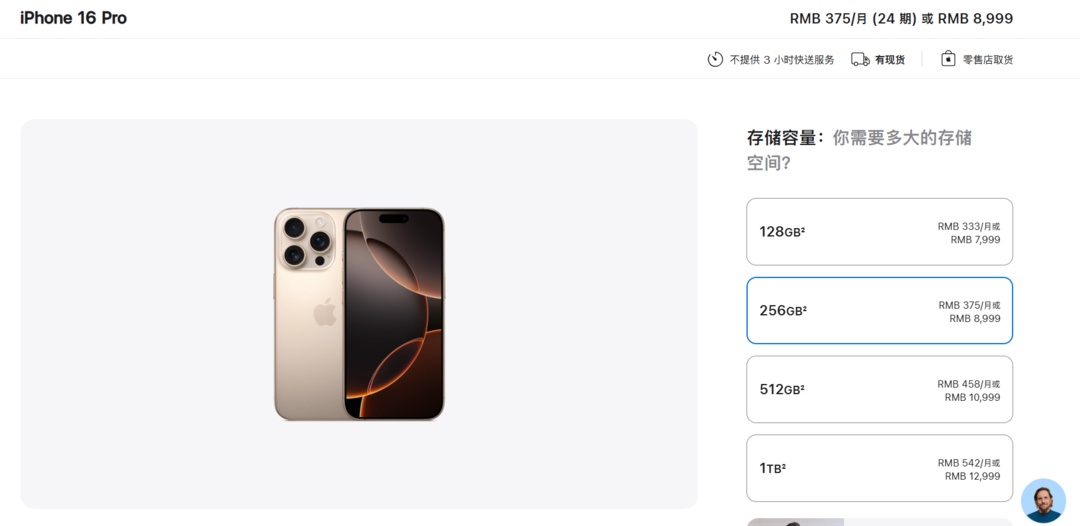1080x526 pixels.
Task: Select the 128GB storage option
Action: click(879, 232)
